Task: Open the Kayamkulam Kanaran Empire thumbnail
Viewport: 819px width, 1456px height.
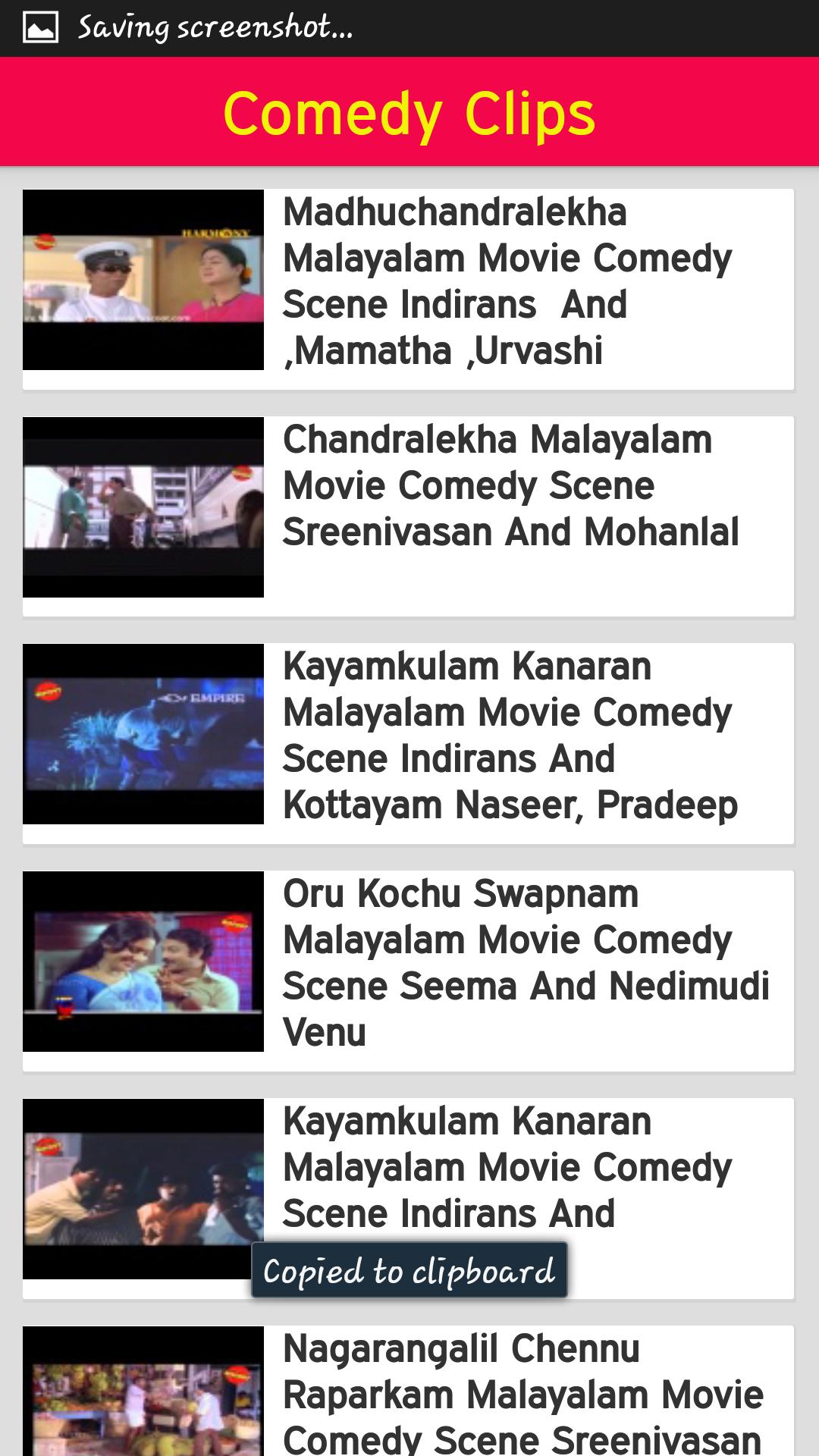Action: pyautogui.click(x=144, y=732)
